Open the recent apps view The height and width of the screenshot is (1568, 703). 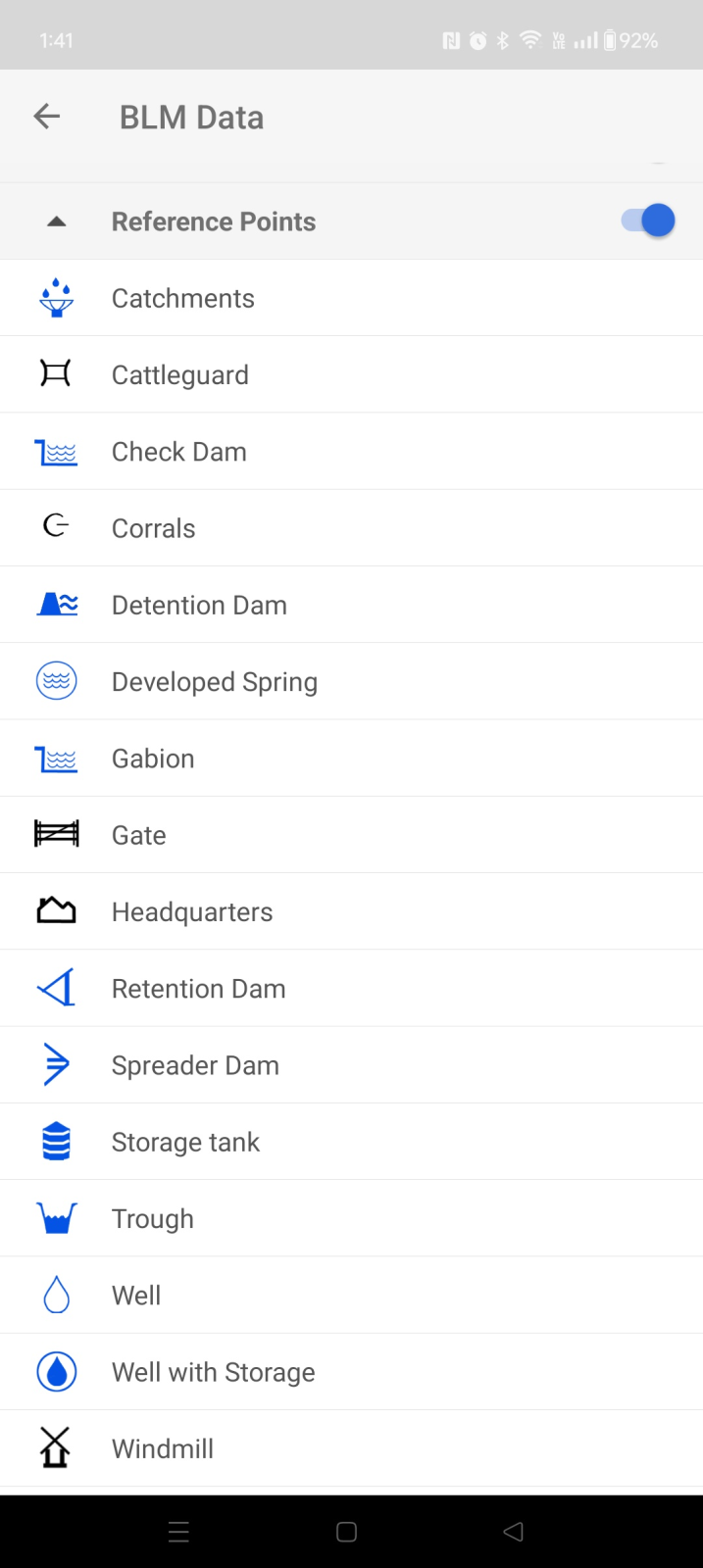pos(178,1532)
